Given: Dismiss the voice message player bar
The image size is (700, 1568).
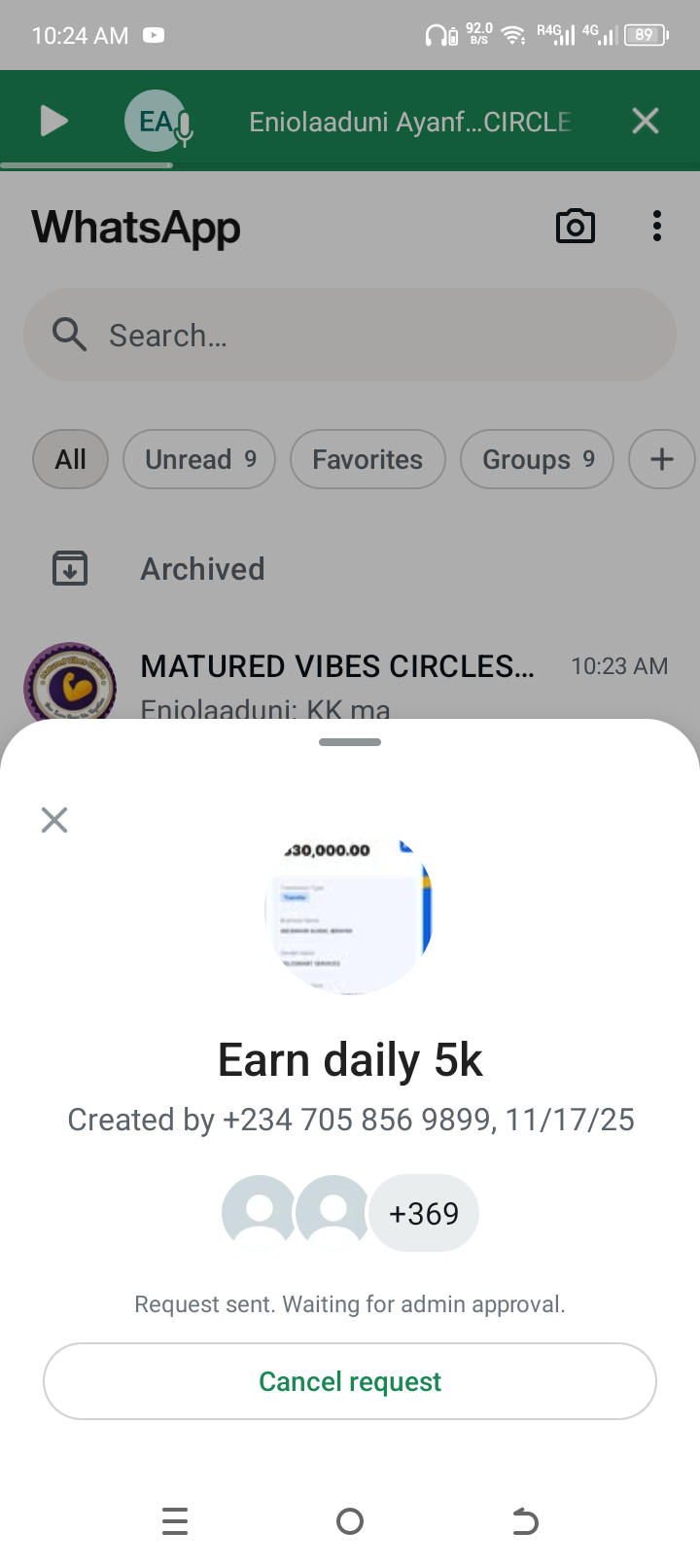Looking at the screenshot, I should click(646, 122).
